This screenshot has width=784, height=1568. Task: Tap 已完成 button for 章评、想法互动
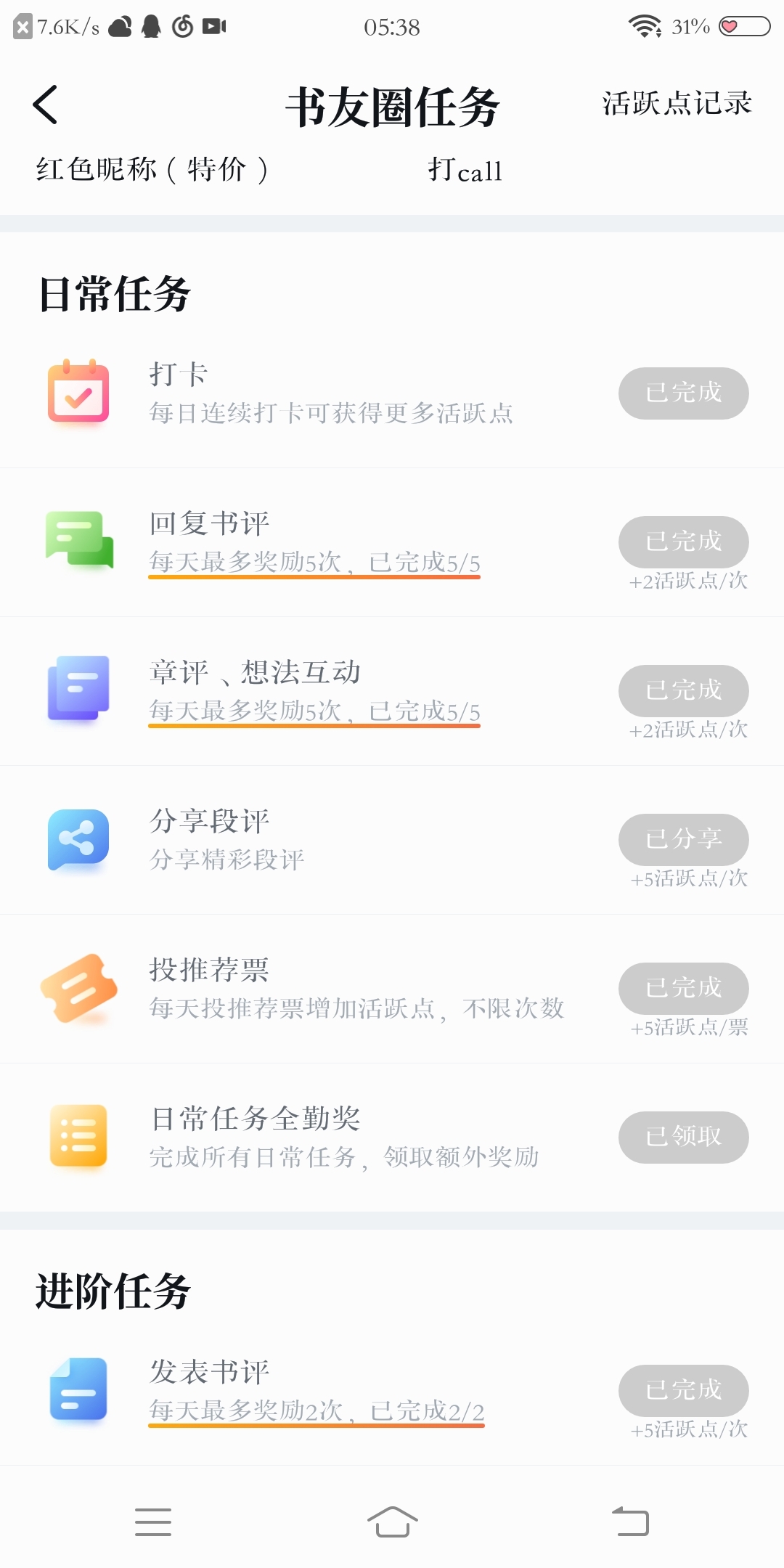click(x=684, y=691)
